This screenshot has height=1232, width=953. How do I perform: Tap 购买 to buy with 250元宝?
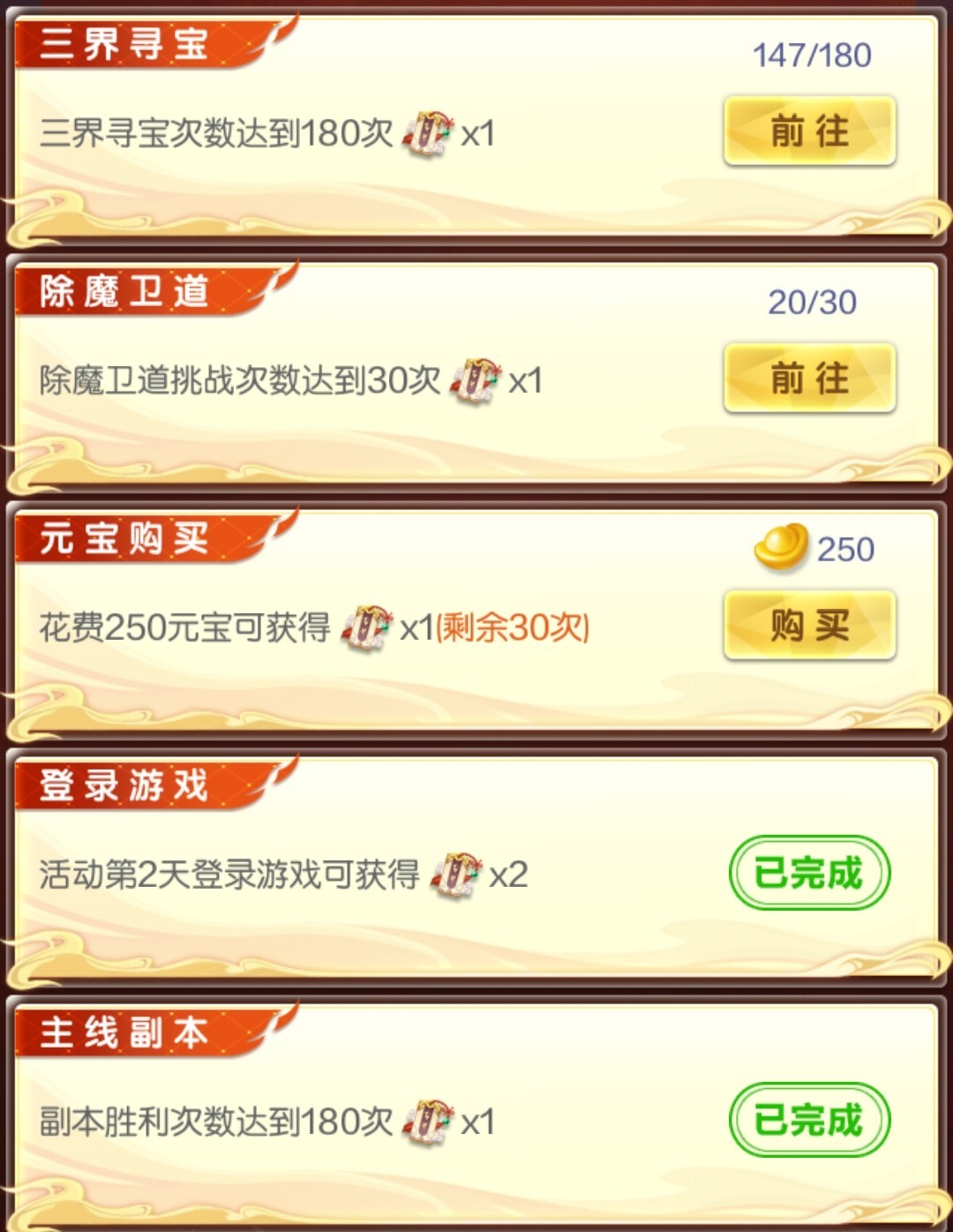click(x=809, y=626)
